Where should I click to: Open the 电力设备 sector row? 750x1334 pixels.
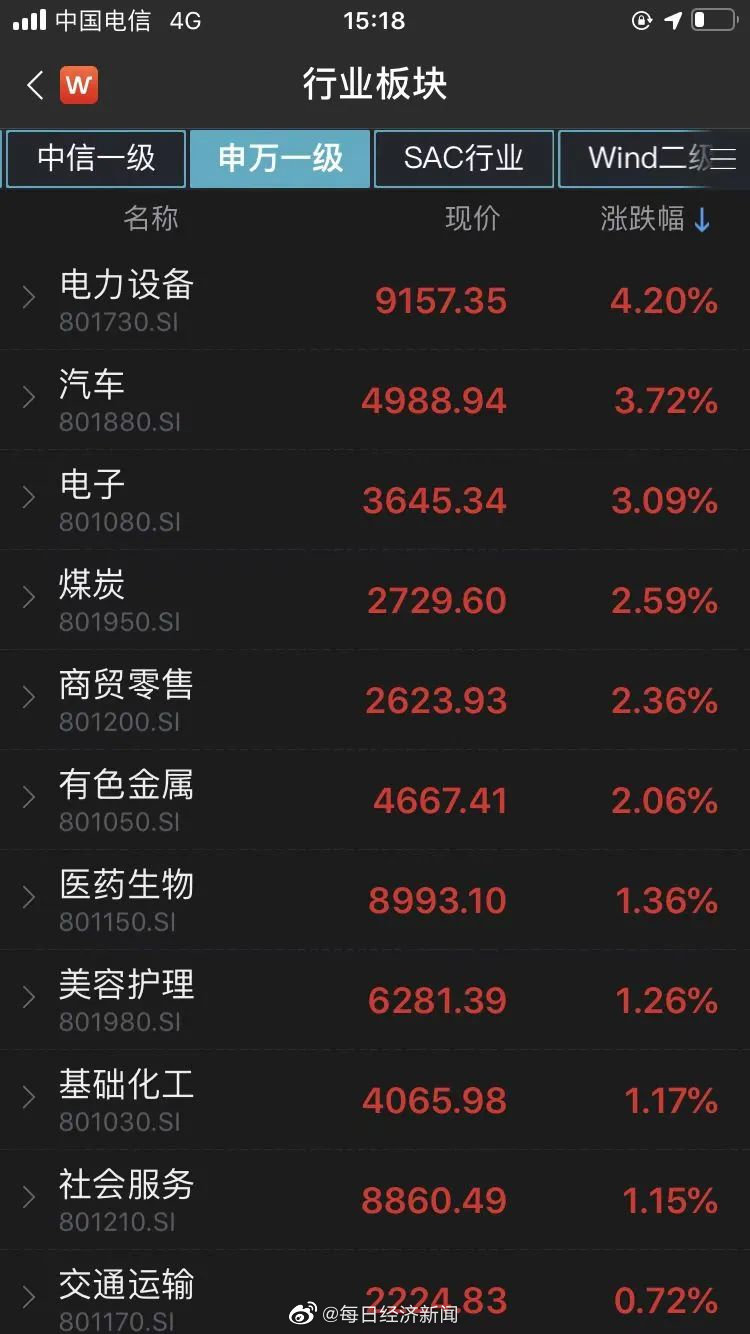375,300
